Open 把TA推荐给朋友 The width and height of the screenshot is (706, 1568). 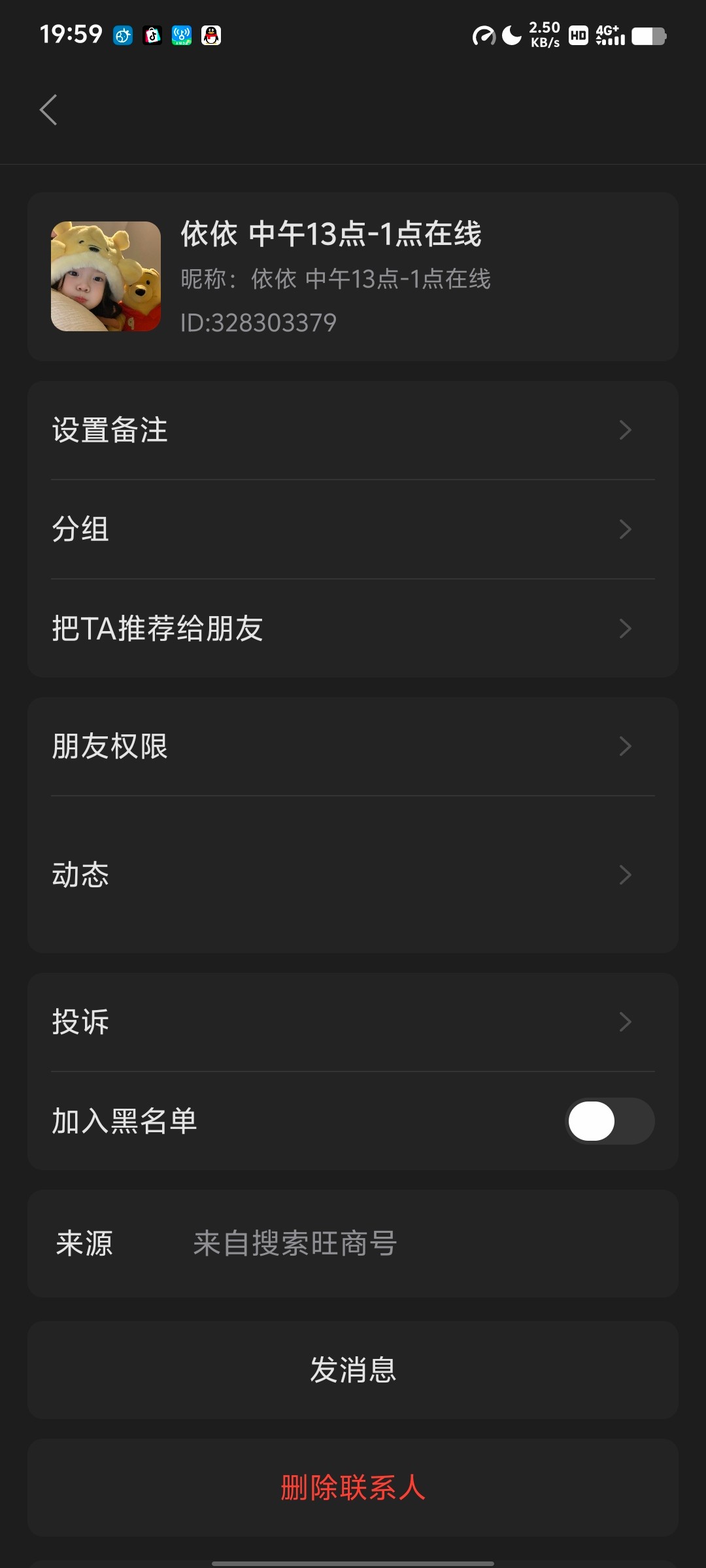[353, 629]
